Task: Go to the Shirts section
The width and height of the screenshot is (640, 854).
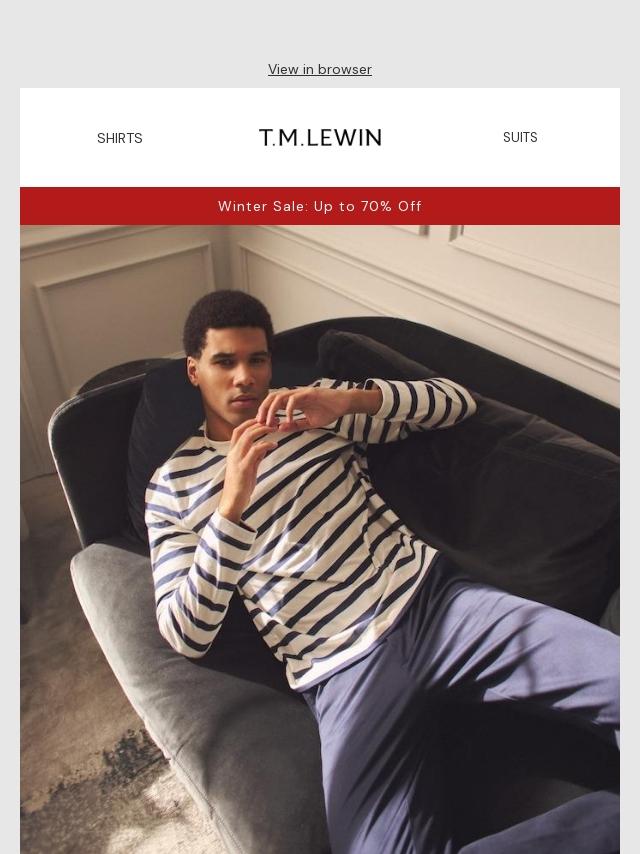Action: [x=119, y=138]
